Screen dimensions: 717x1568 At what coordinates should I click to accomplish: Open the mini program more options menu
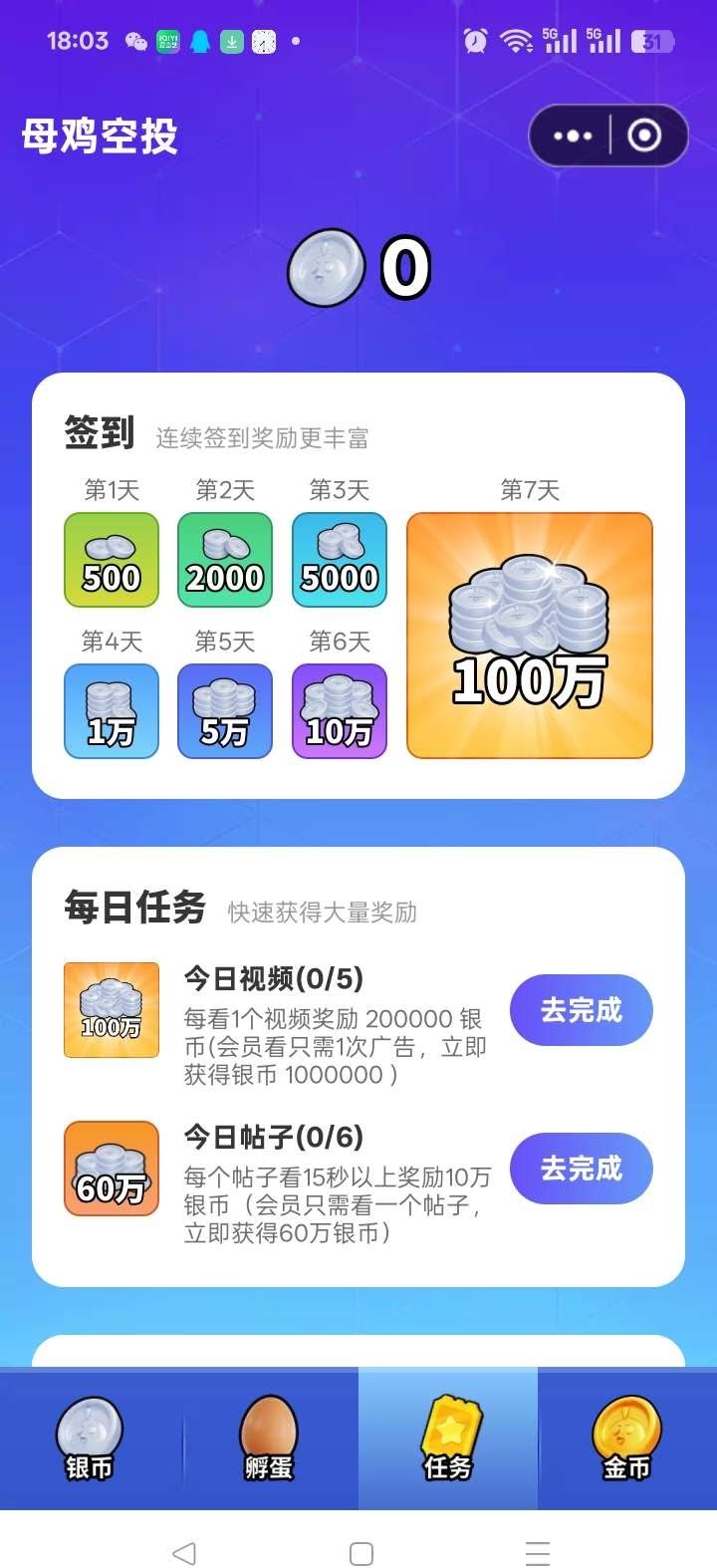pyautogui.click(x=573, y=135)
